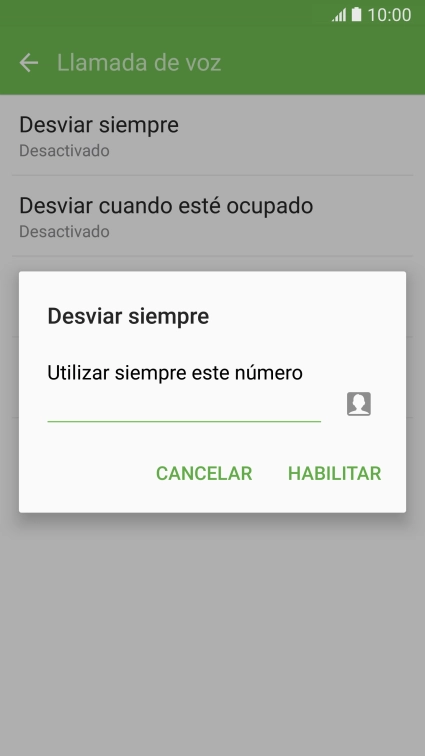Tap the contacts icon beside number field
The image size is (425, 756).
point(358,404)
